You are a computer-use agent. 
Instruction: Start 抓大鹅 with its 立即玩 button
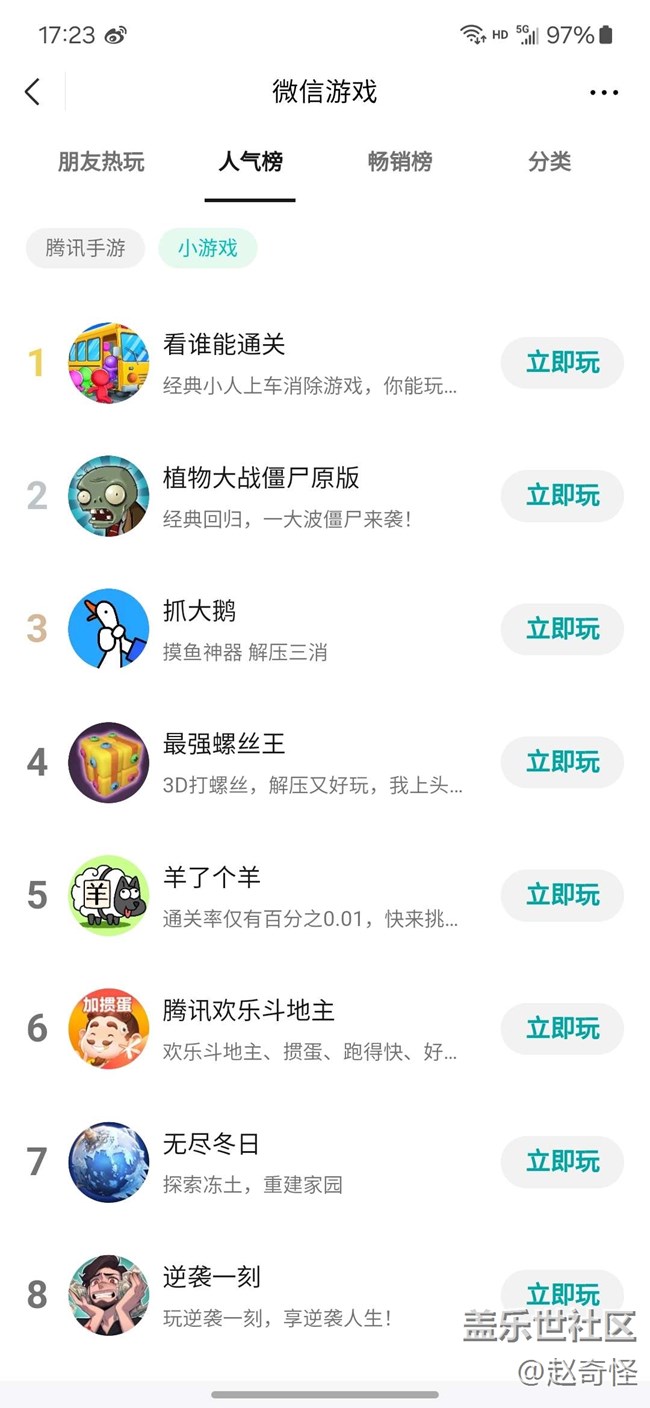562,629
